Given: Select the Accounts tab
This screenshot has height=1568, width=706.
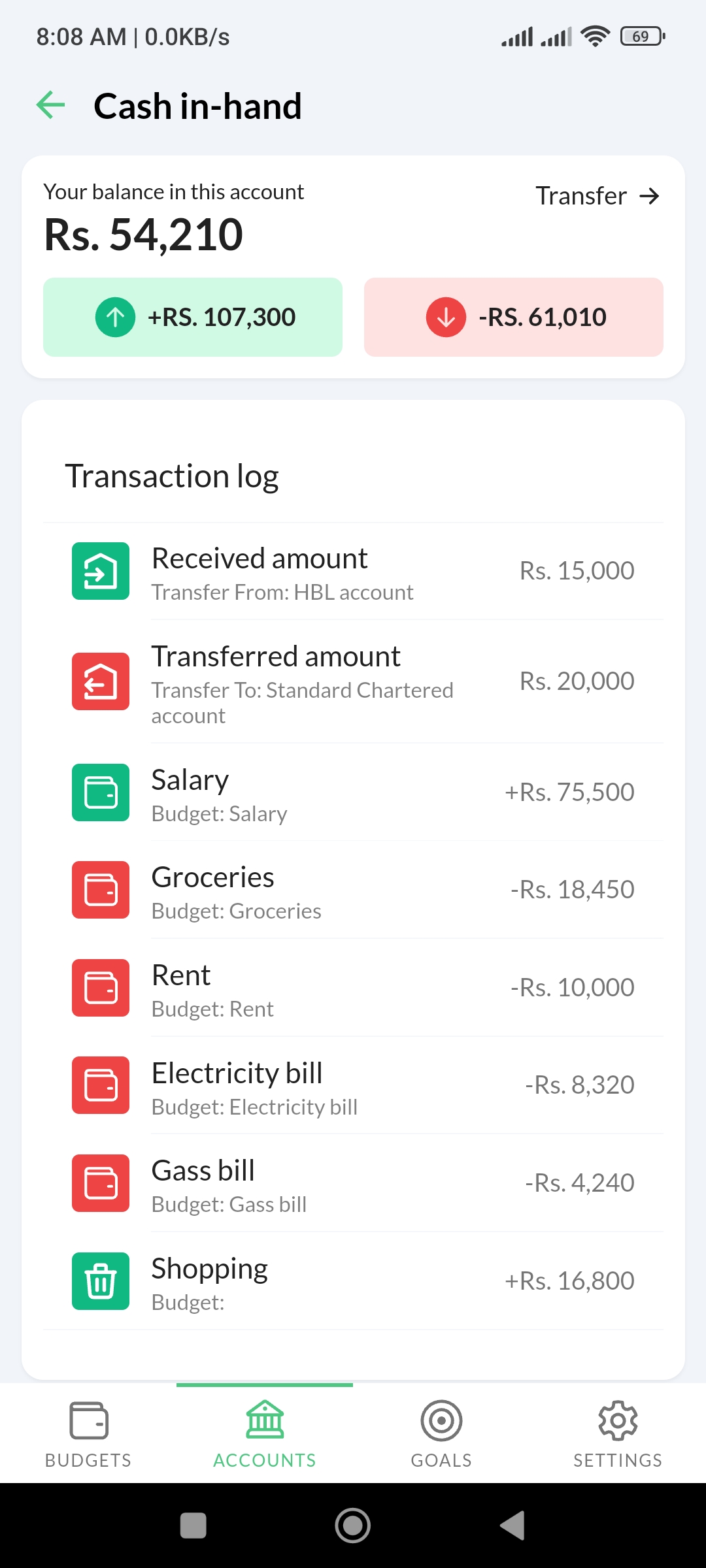Looking at the screenshot, I should click(x=264, y=1434).
